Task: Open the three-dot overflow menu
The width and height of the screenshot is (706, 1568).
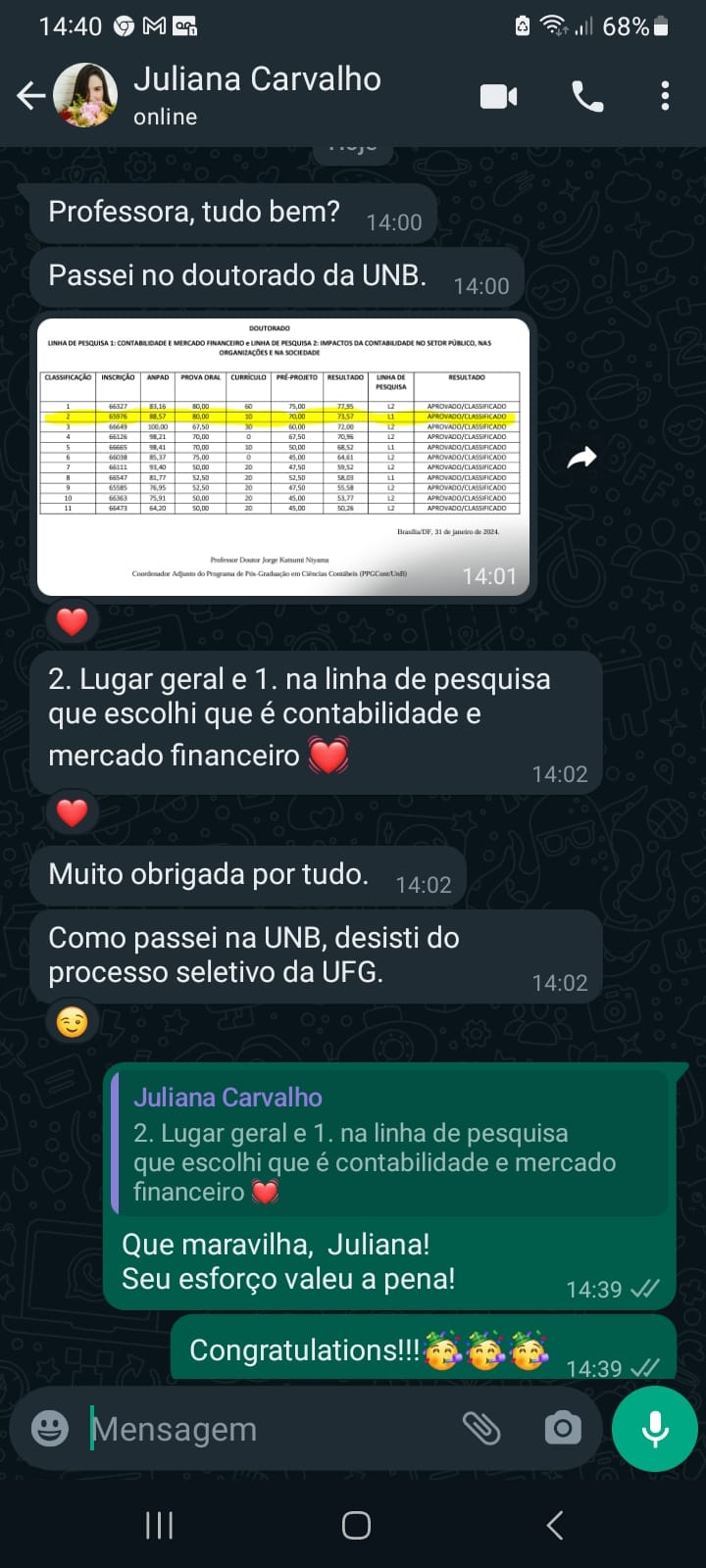Action: [x=666, y=95]
